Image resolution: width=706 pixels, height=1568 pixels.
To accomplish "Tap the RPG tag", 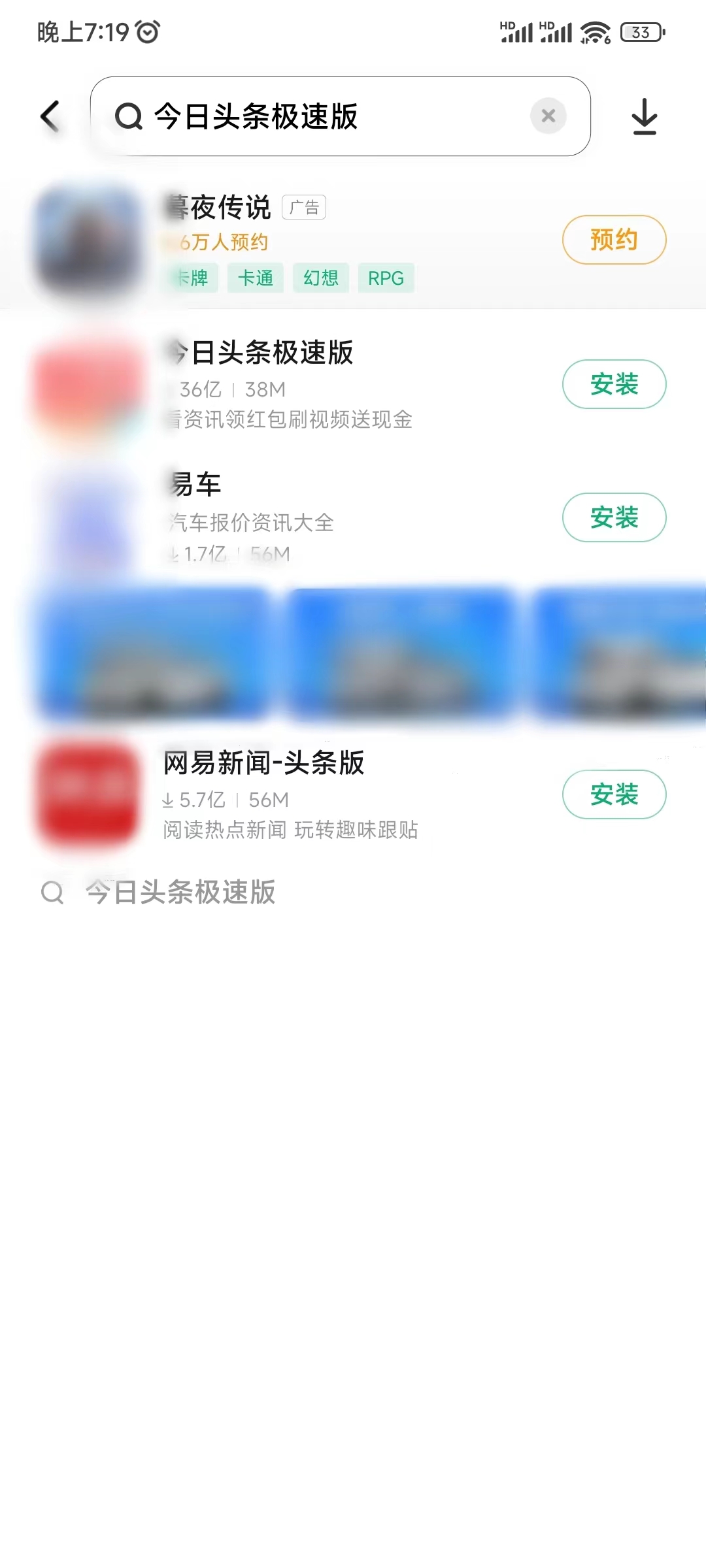I will click(x=386, y=278).
